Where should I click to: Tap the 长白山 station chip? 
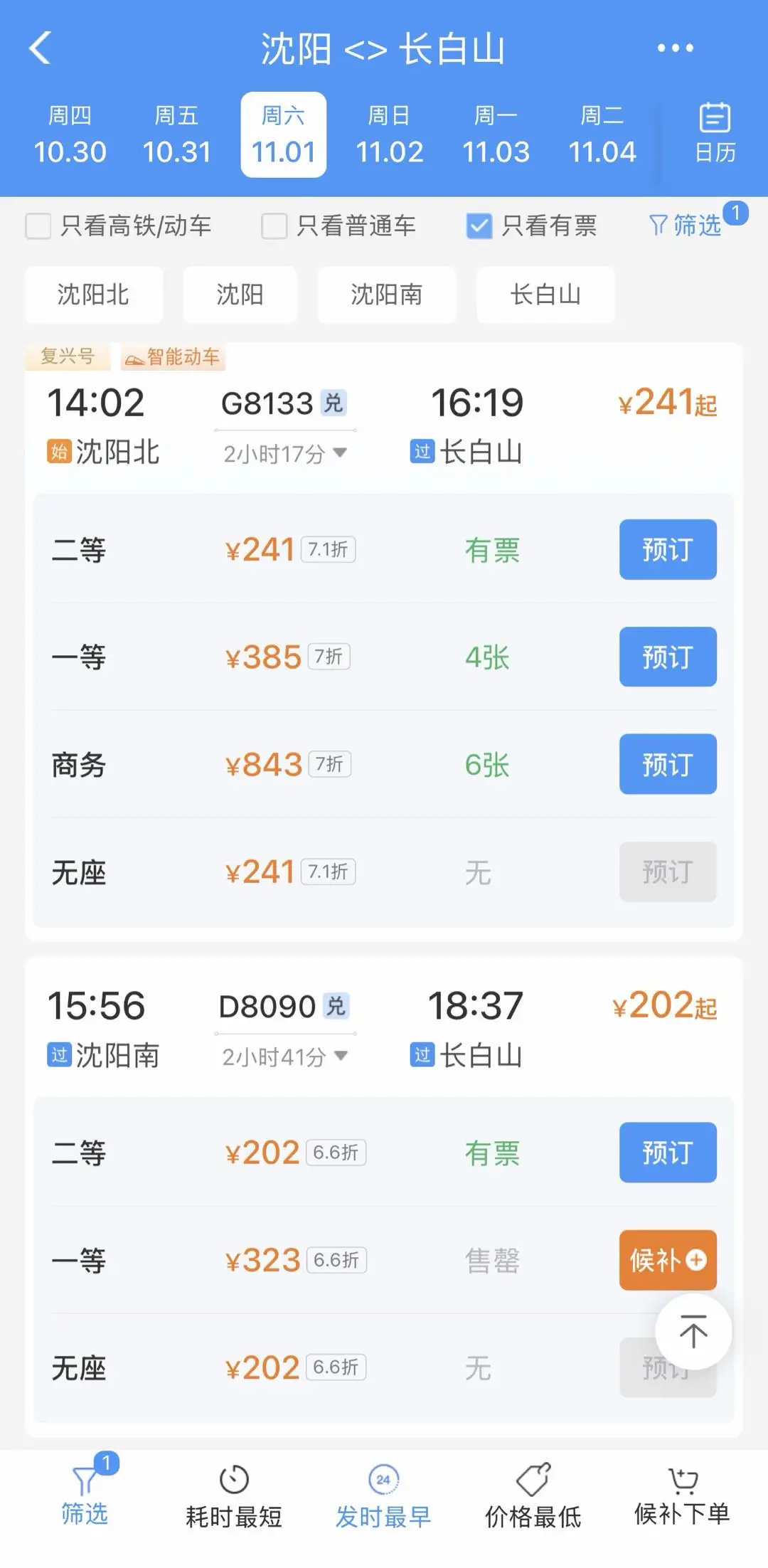pos(545,295)
